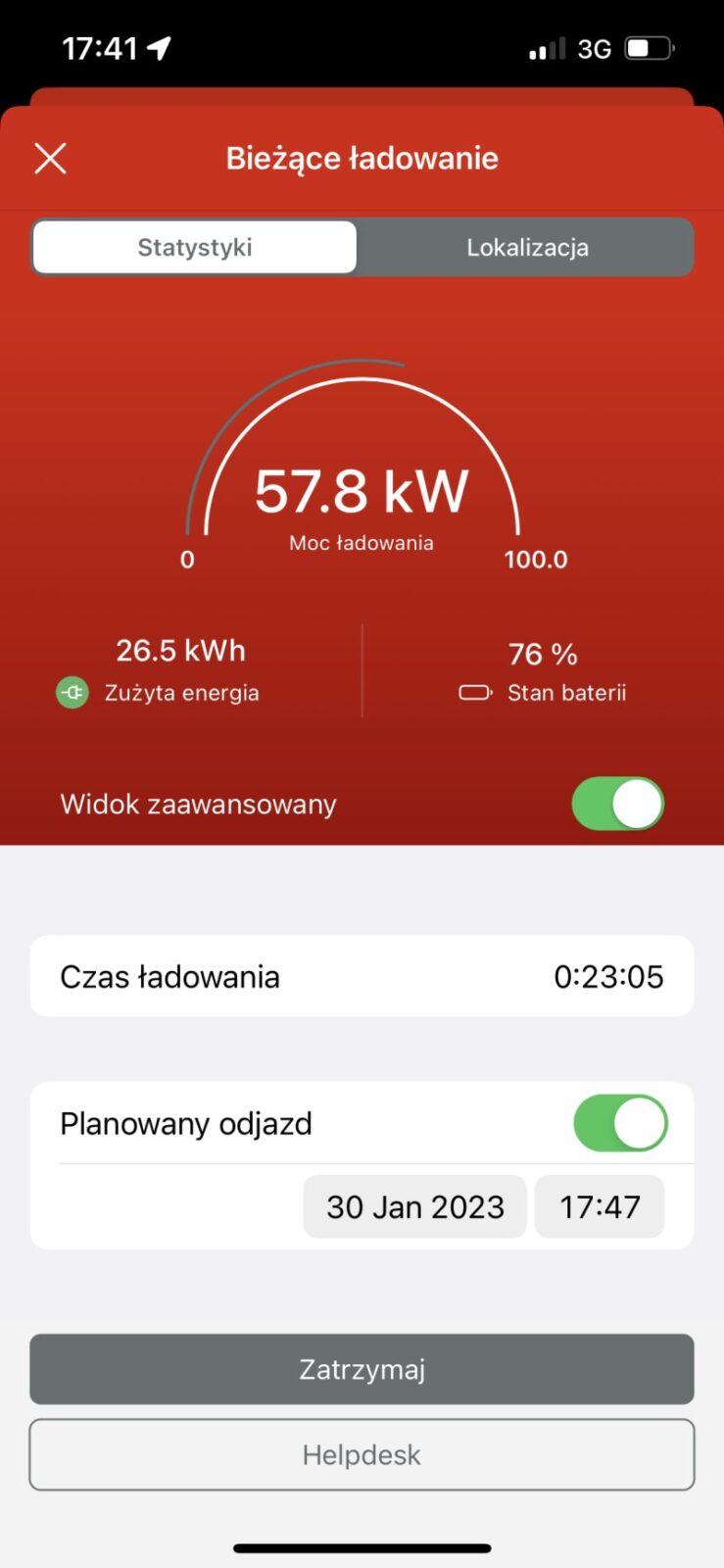Disable the Planowany odjazd switch
The width and height of the screenshot is (724, 1568).
(620, 1123)
